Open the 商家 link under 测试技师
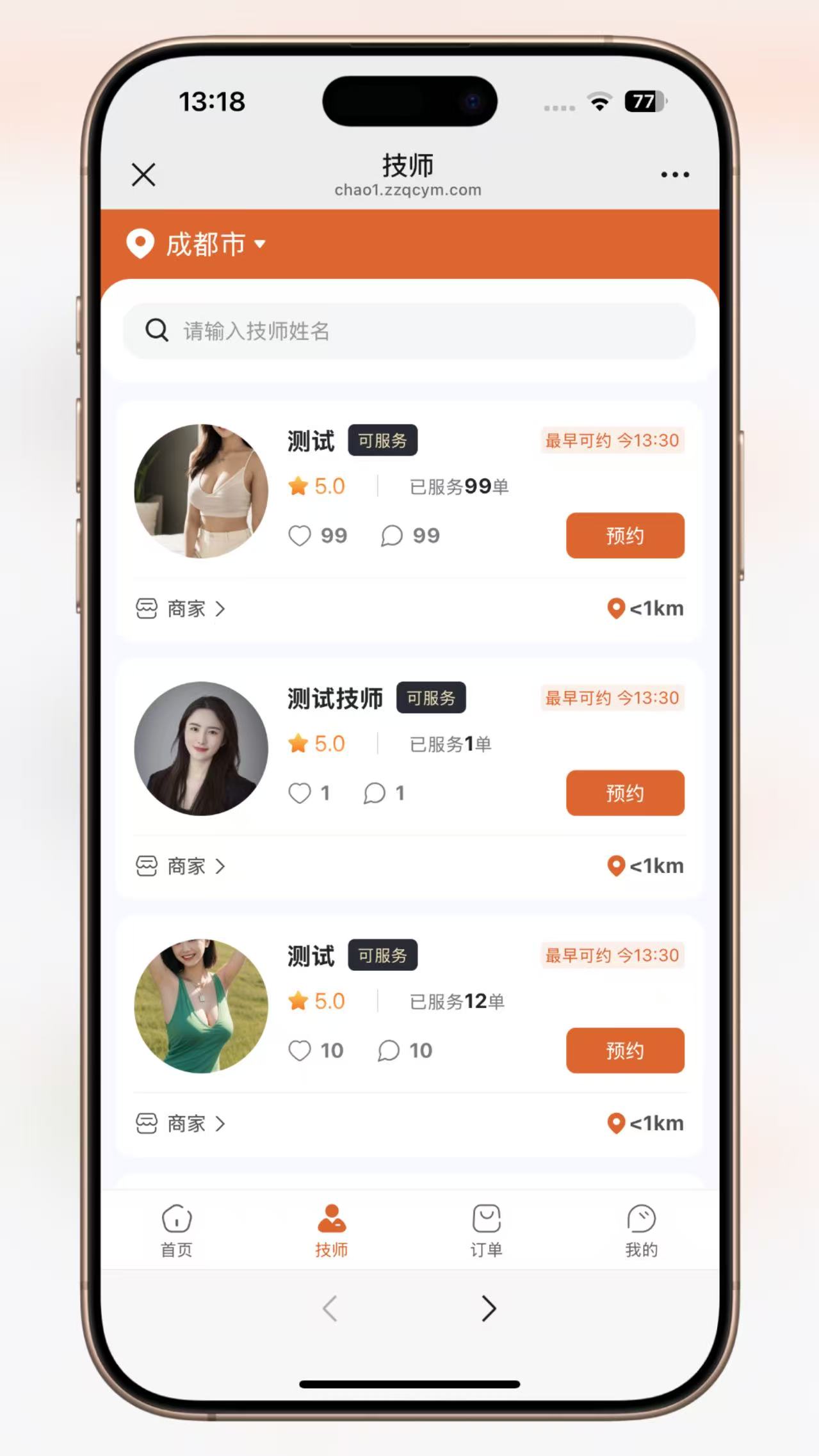This screenshot has width=819, height=1456. point(181,866)
